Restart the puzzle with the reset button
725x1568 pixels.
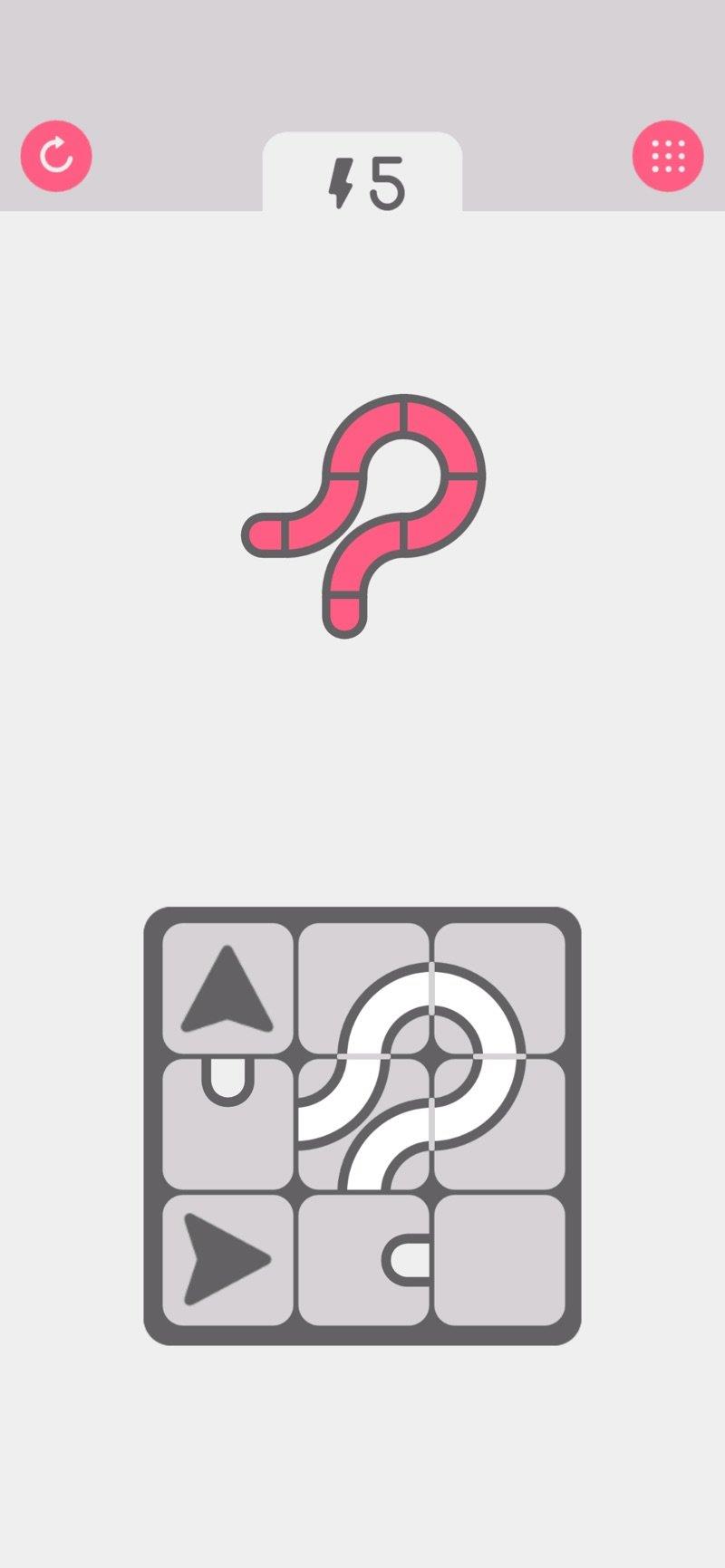(x=56, y=156)
